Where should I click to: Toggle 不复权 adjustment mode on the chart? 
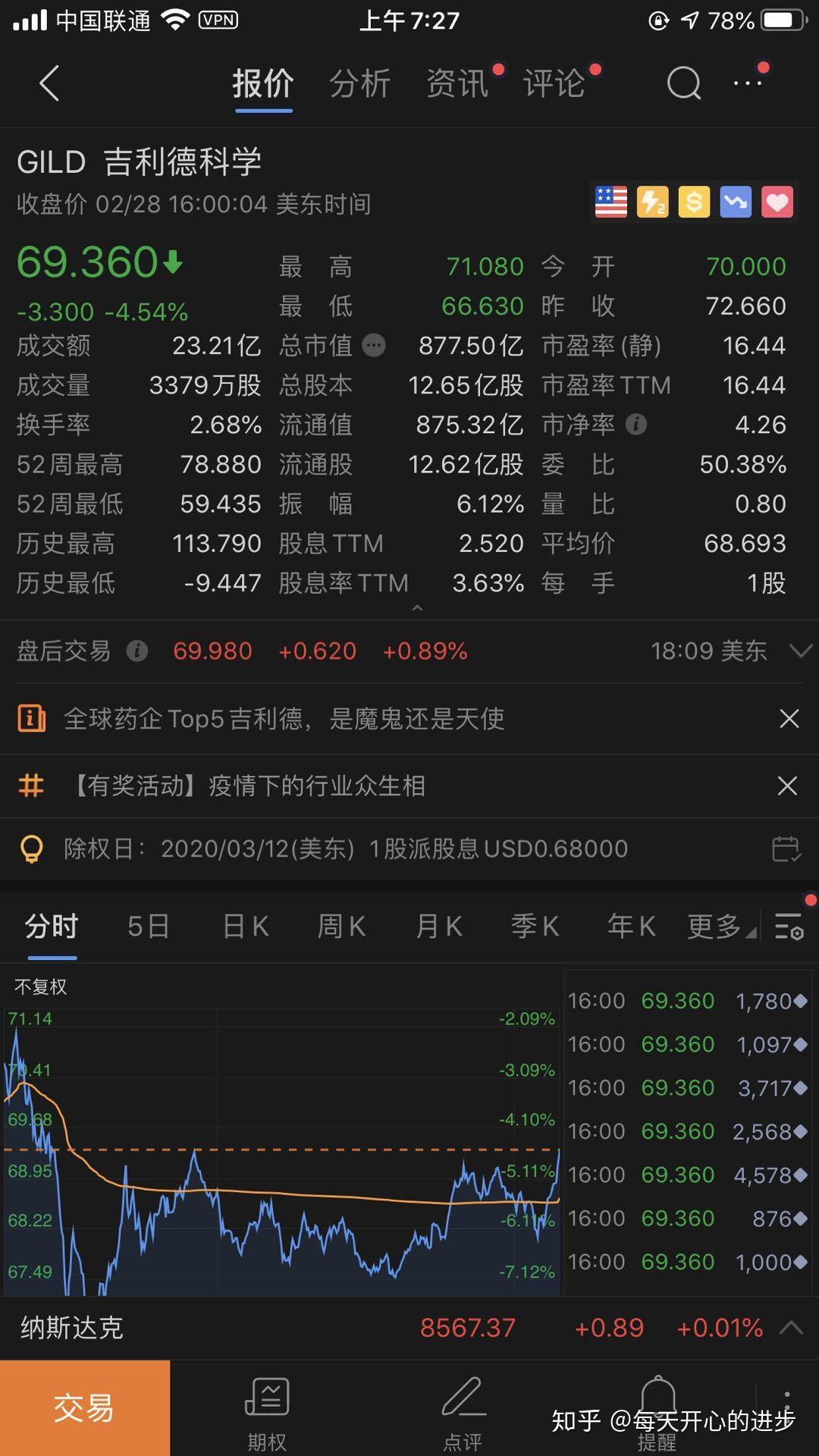click(39, 987)
